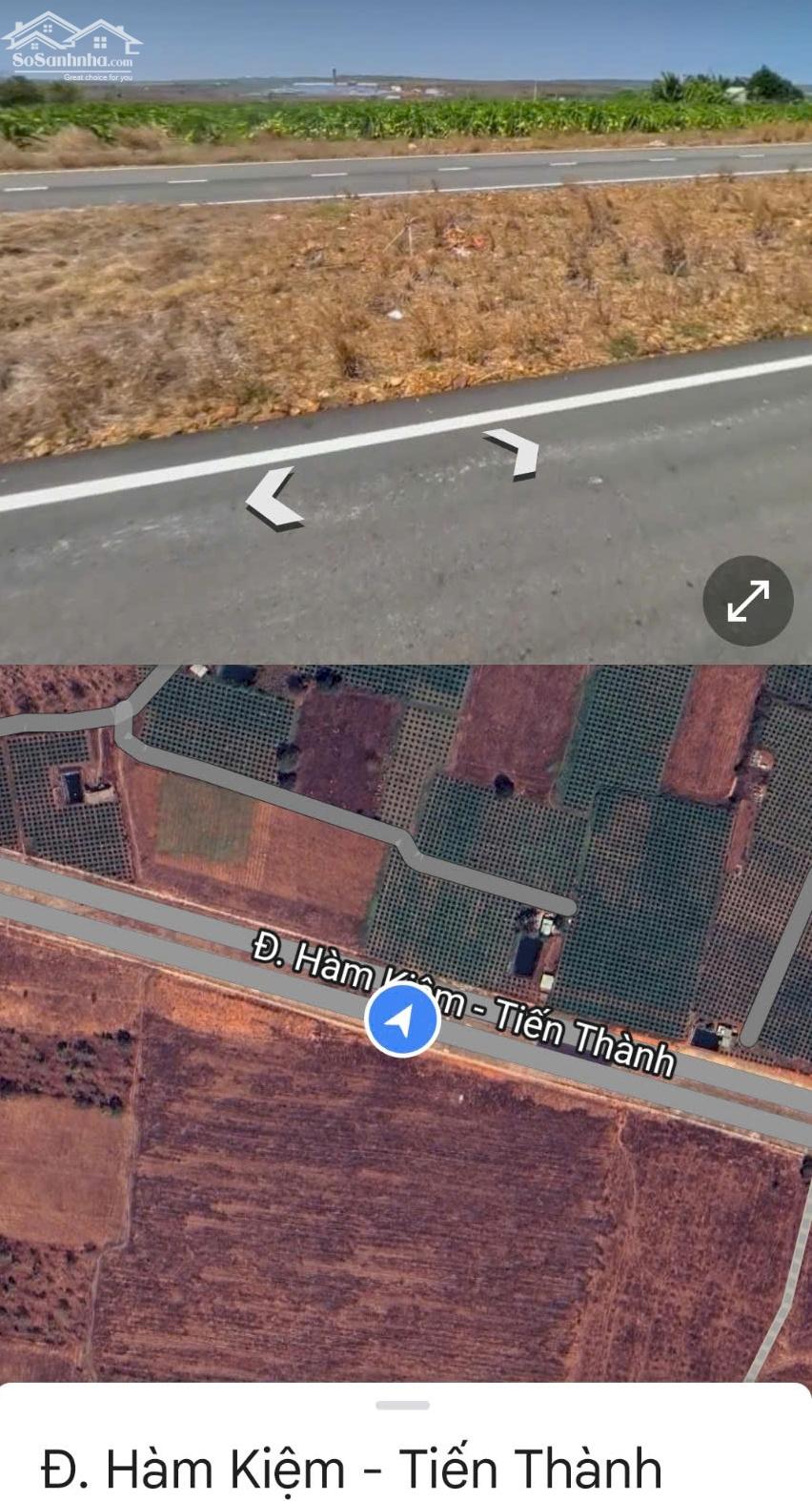Move Street View to the right arrow

click(x=513, y=453)
